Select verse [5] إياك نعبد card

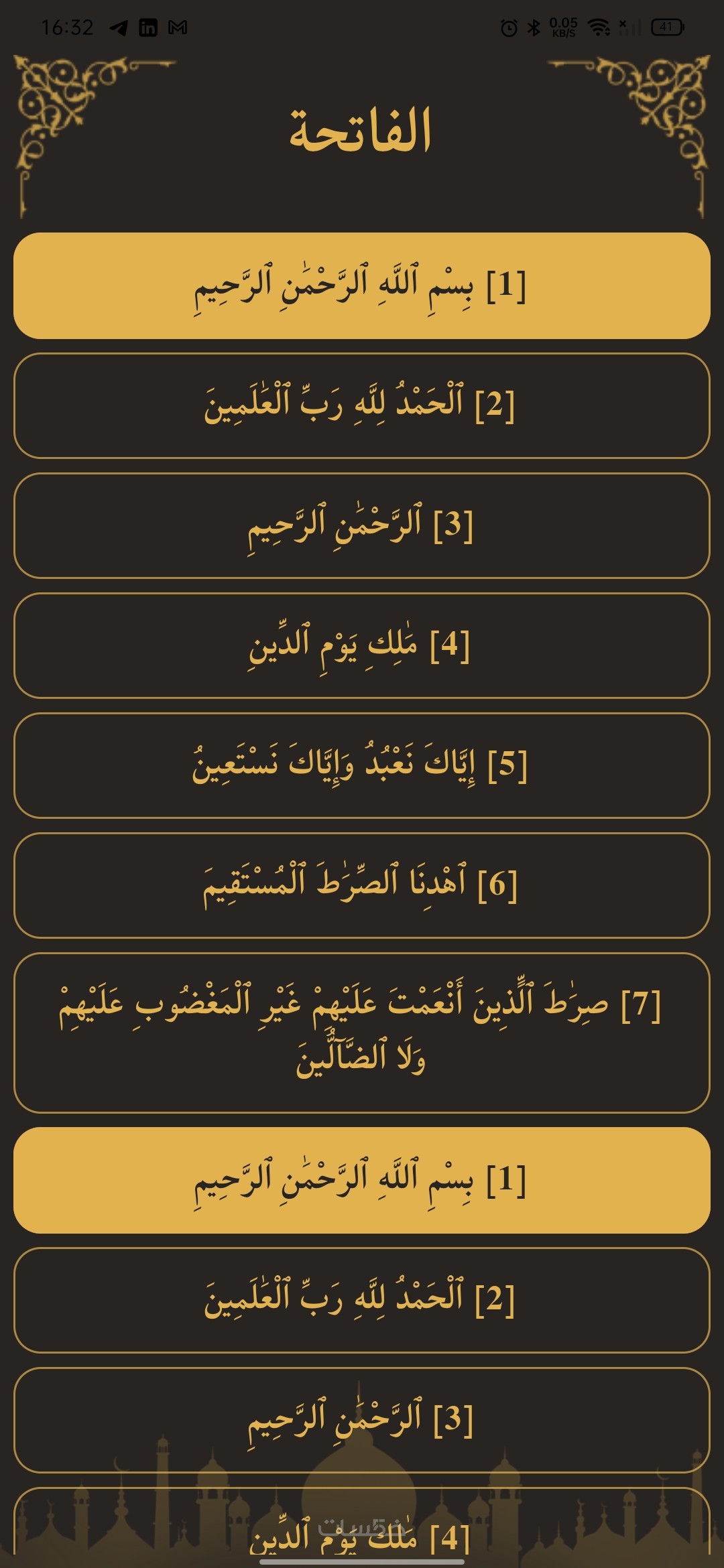tap(362, 765)
